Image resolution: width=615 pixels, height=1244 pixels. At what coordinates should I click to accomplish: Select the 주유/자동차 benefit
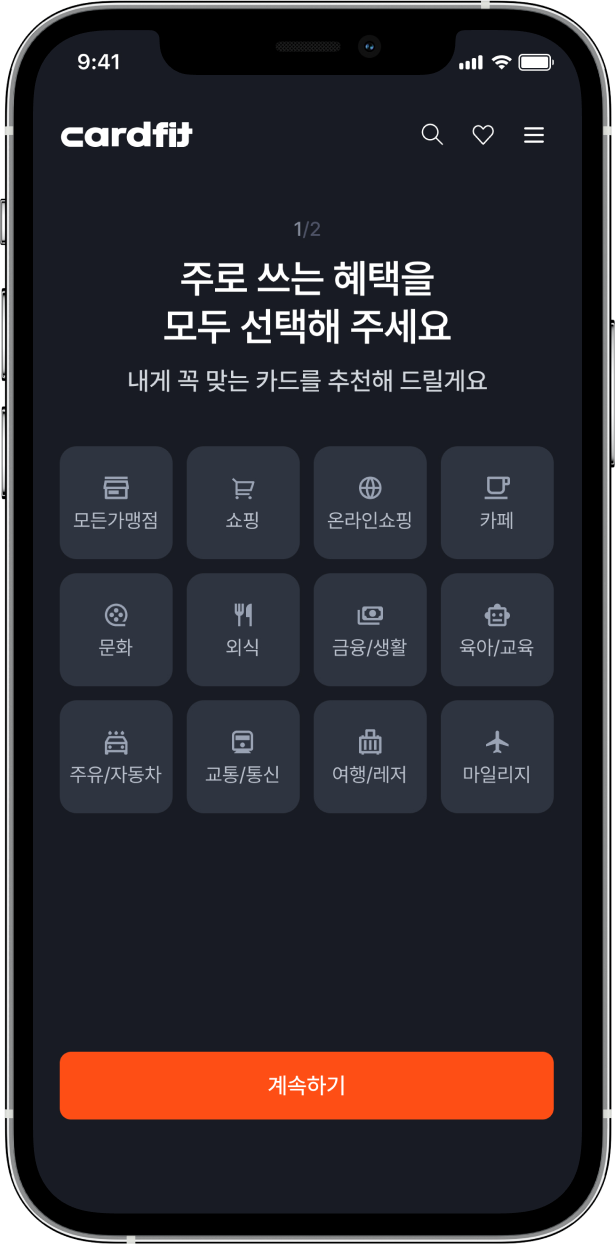pos(116,756)
